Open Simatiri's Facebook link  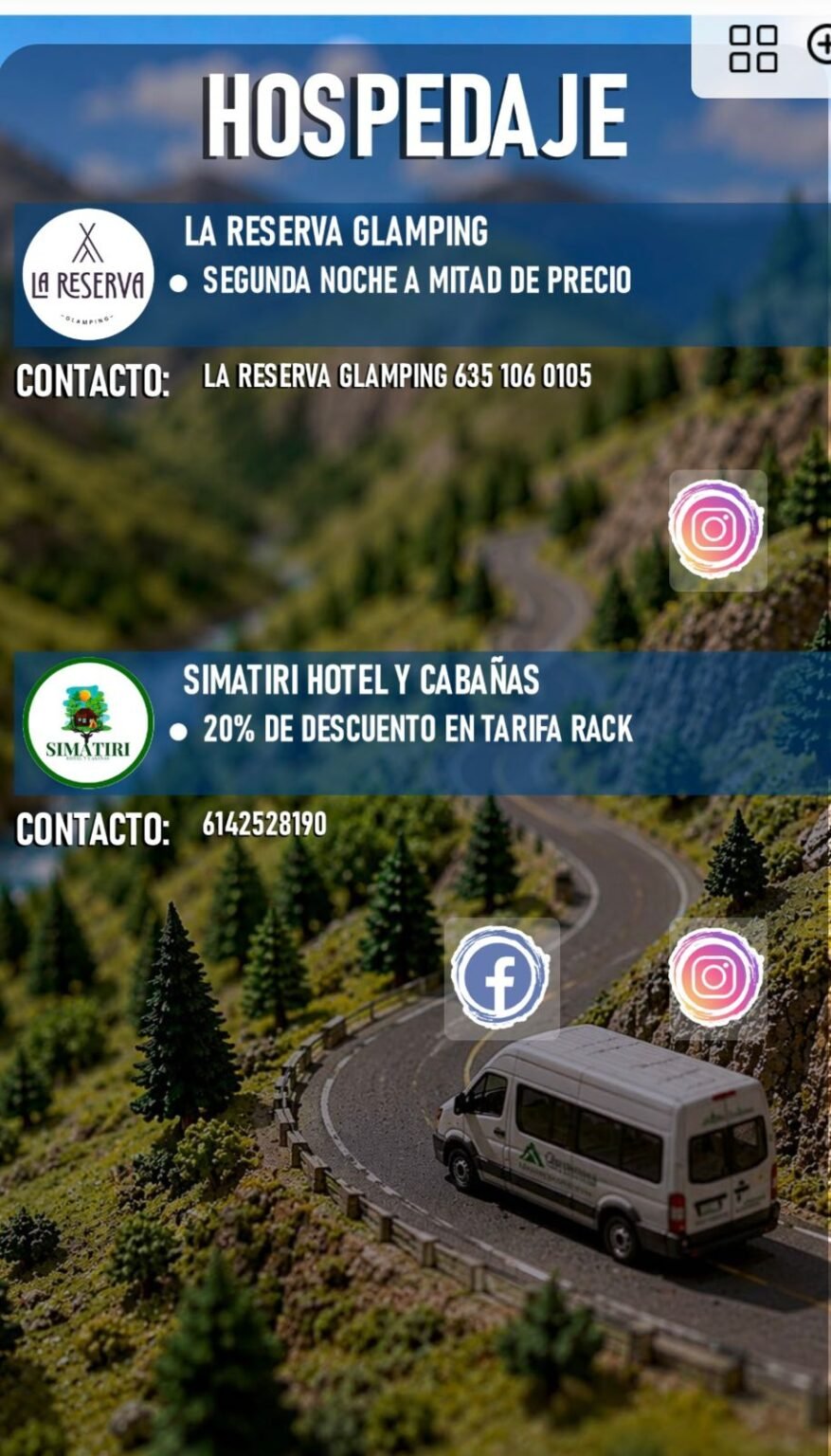click(x=500, y=977)
